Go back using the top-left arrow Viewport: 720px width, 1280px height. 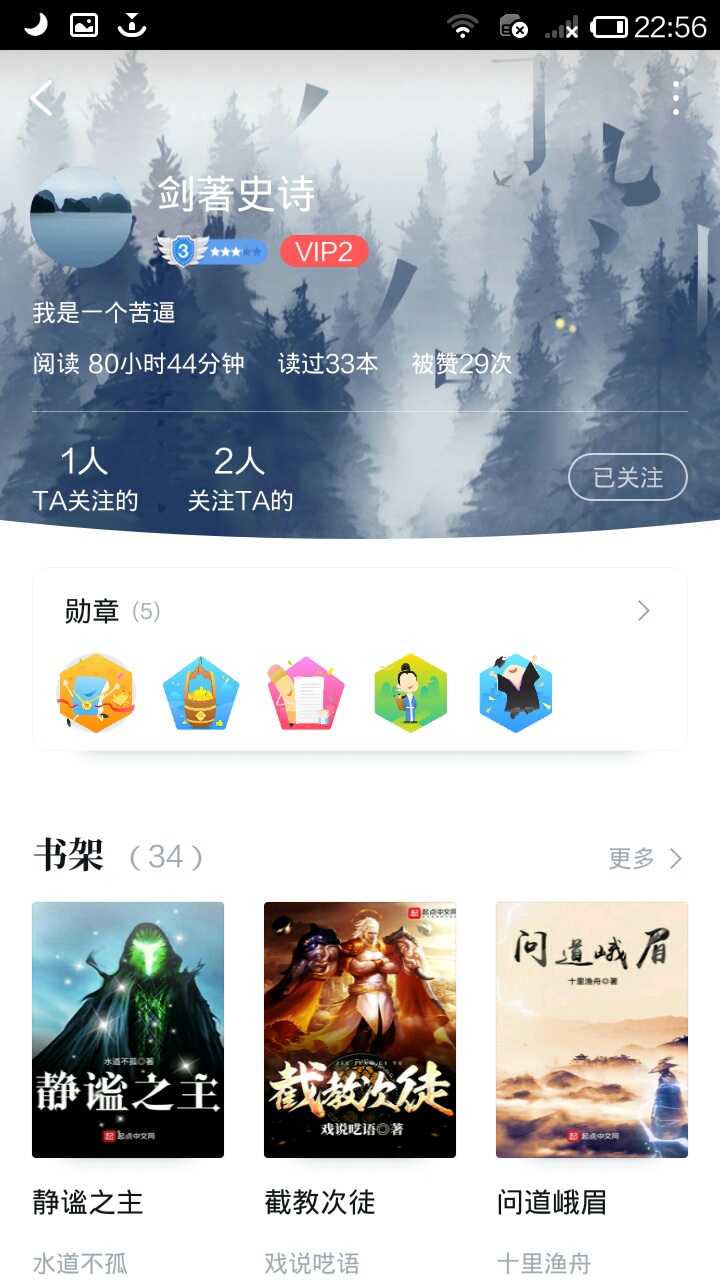coord(41,98)
